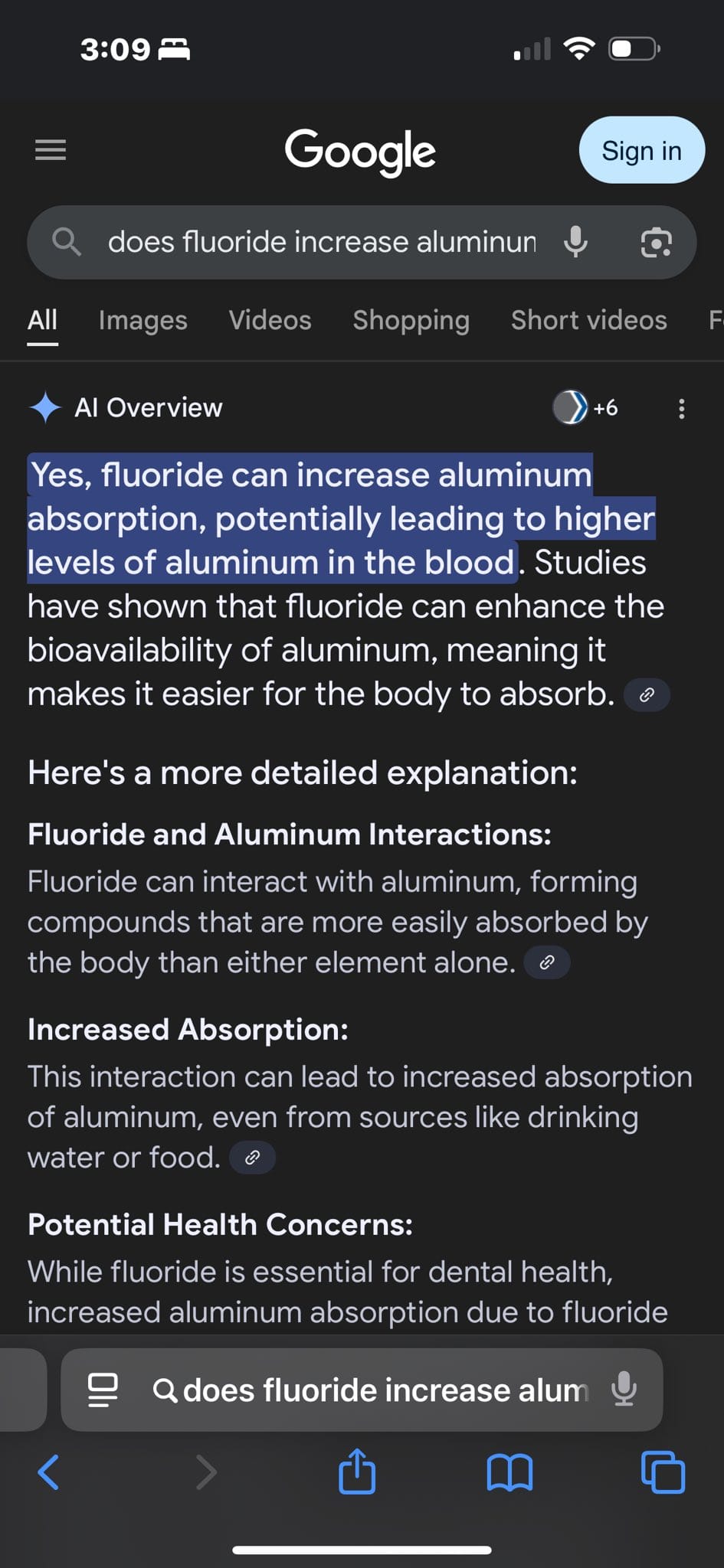This screenshot has width=724, height=1568.
Task: Switch to the Shopping tab
Action: tap(411, 320)
